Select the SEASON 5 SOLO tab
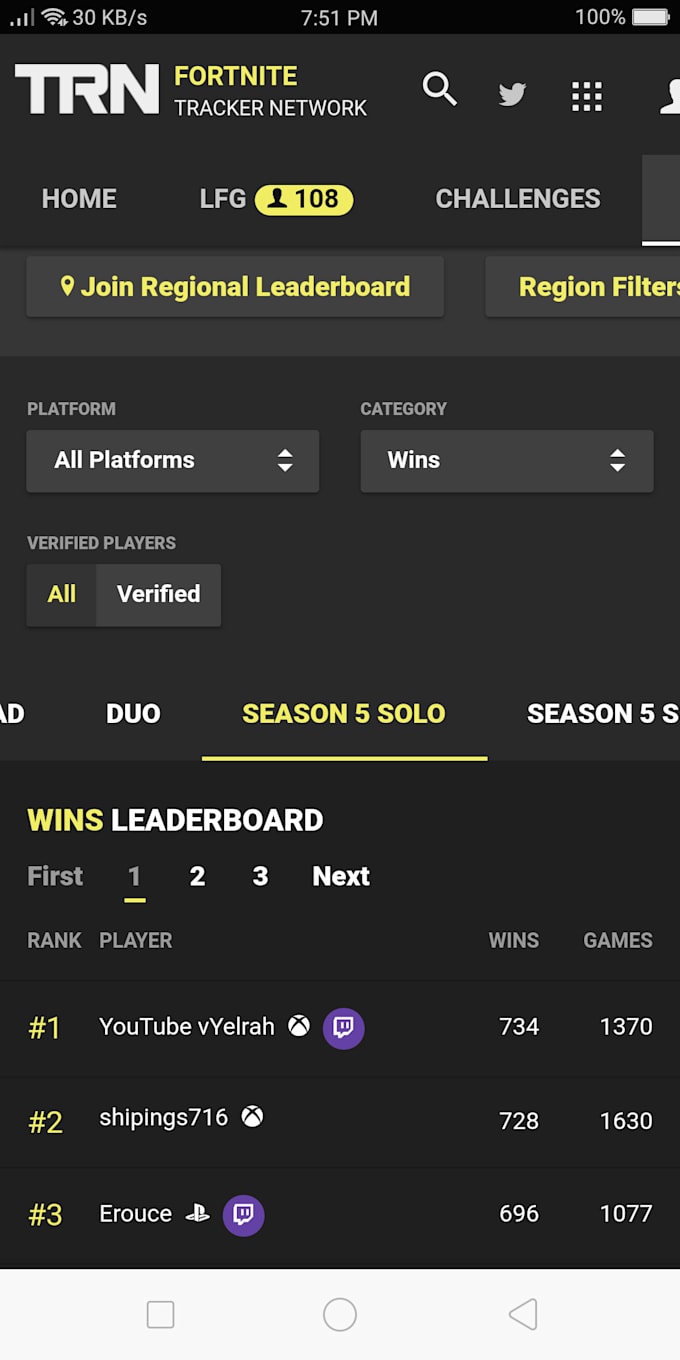Image resolution: width=680 pixels, height=1360 pixels. click(x=344, y=714)
